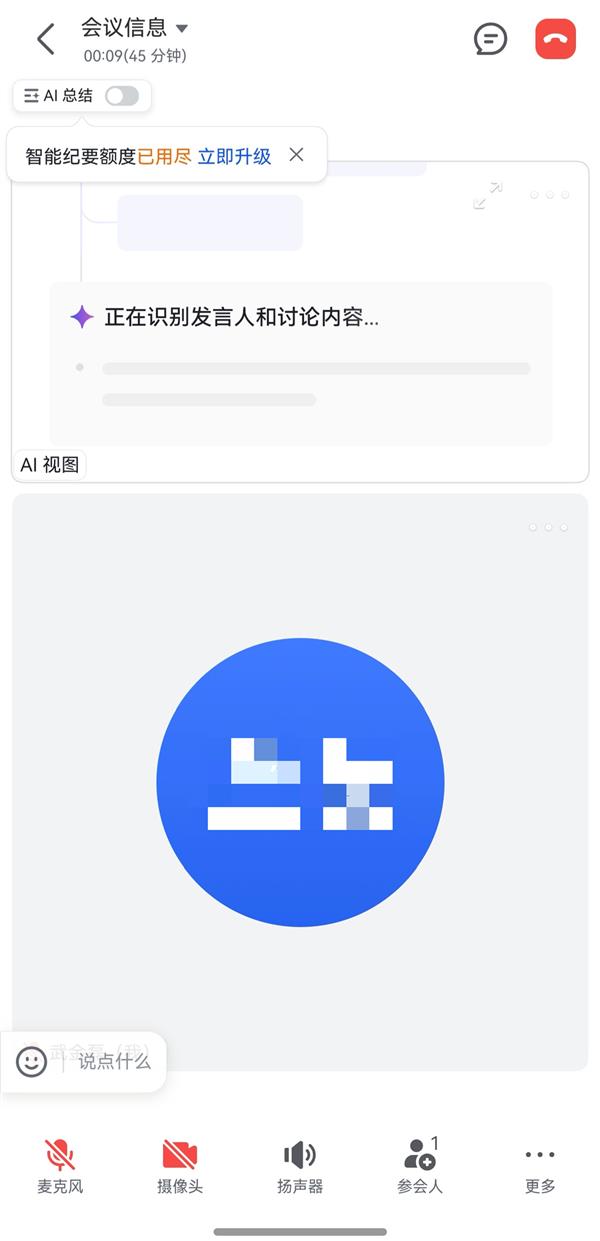Open the participant tile's three-dot menu

(549, 527)
